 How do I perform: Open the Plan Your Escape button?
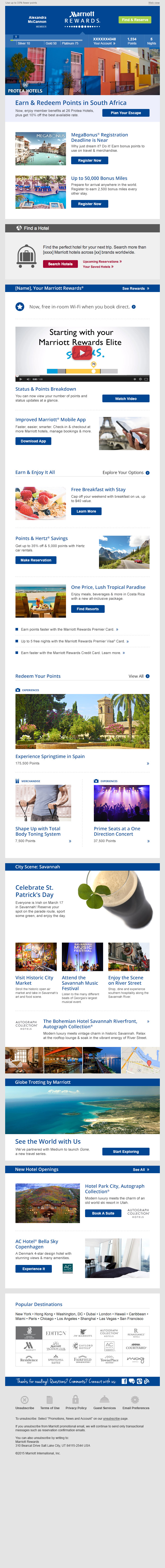(x=125, y=113)
